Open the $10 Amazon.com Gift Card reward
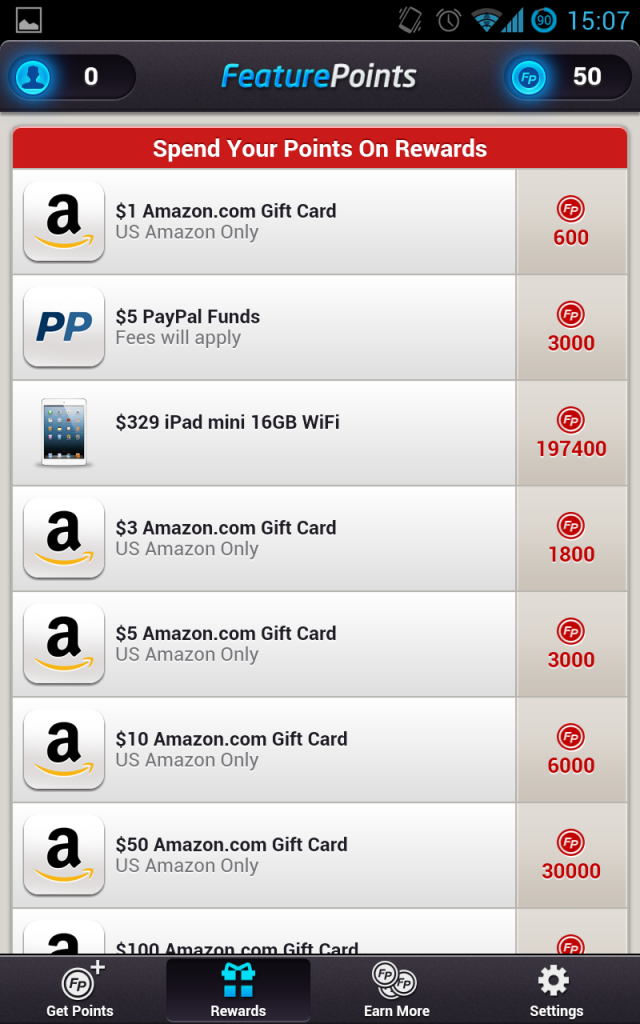Screen dimensions: 640x1024 320,750
